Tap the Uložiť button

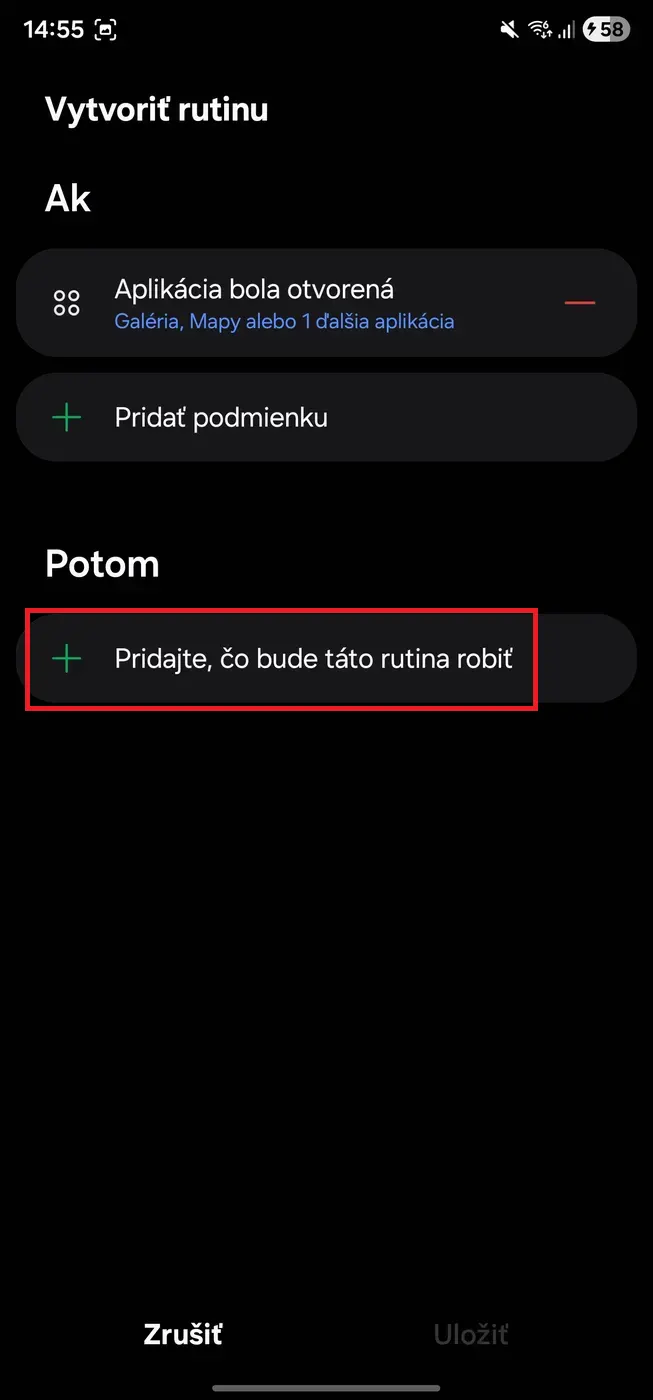click(x=471, y=1334)
